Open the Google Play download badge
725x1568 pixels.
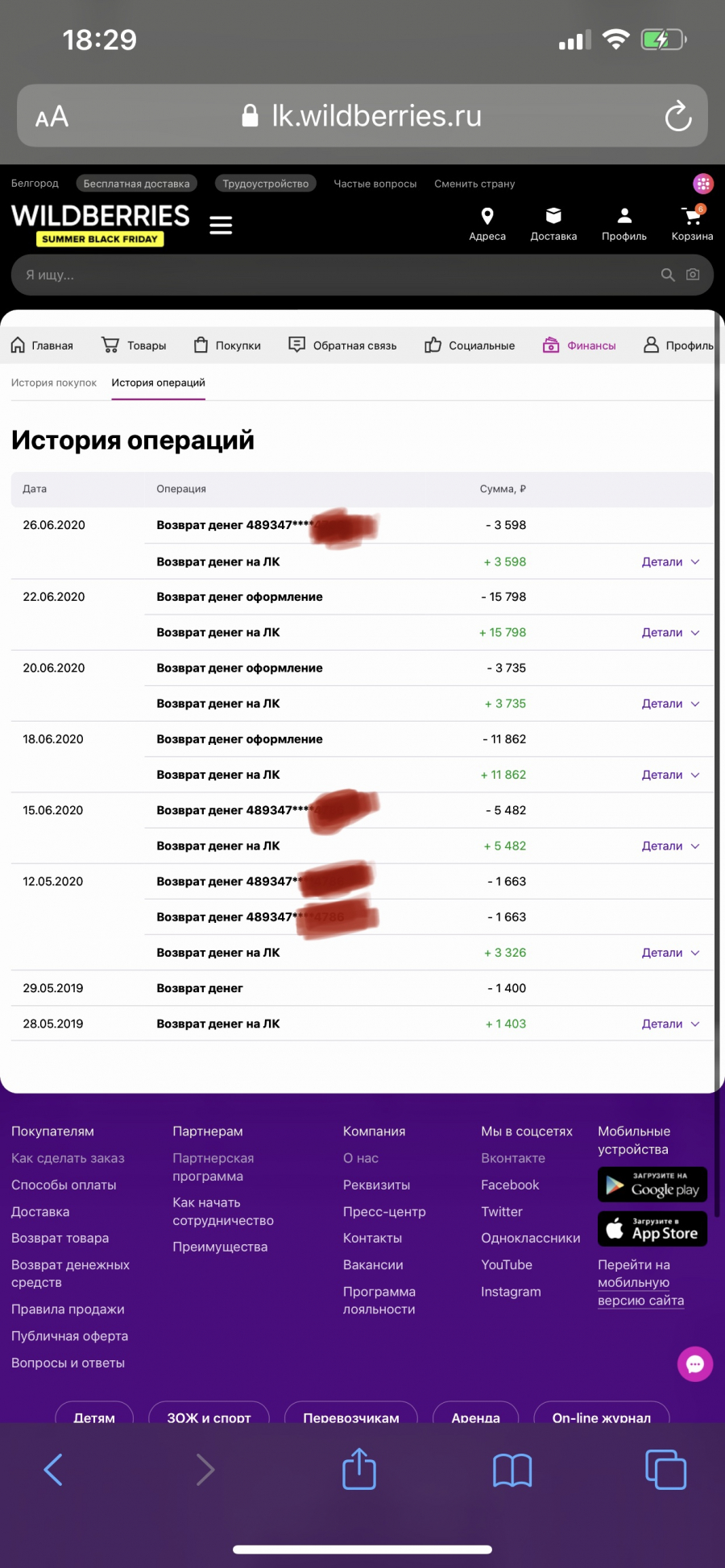(652, 1185)
